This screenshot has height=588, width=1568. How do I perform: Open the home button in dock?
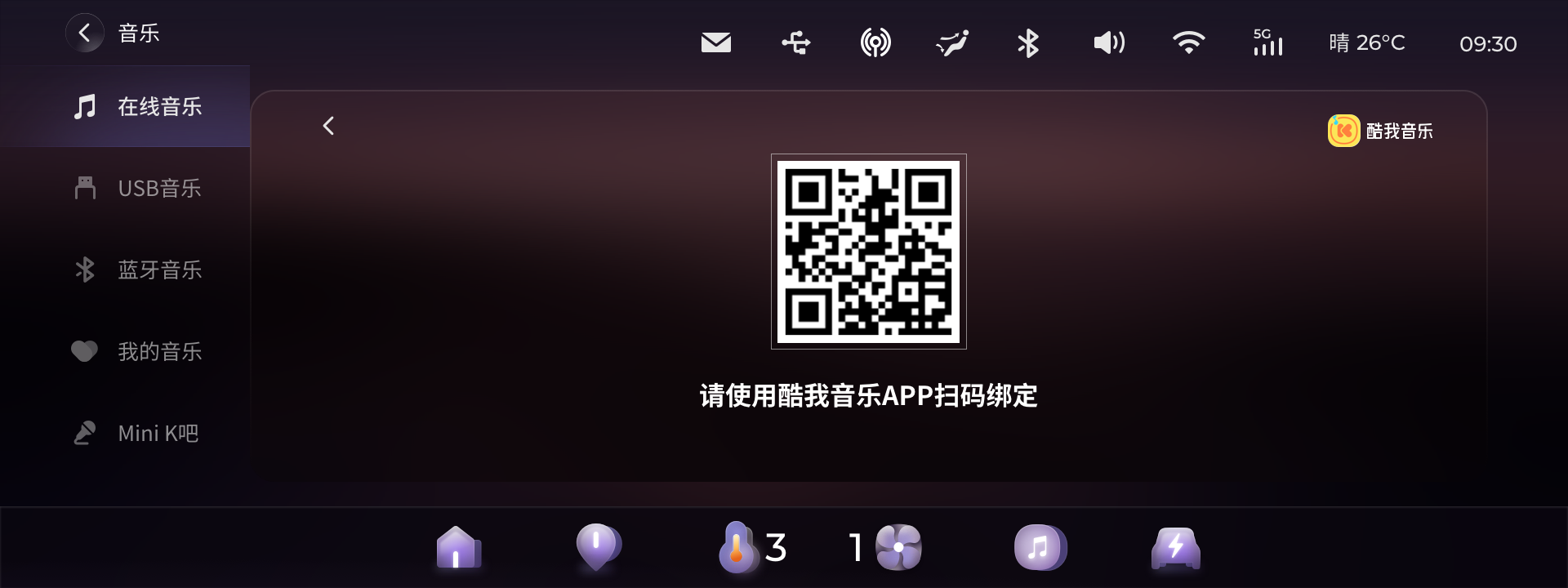[x=458, y=547]
